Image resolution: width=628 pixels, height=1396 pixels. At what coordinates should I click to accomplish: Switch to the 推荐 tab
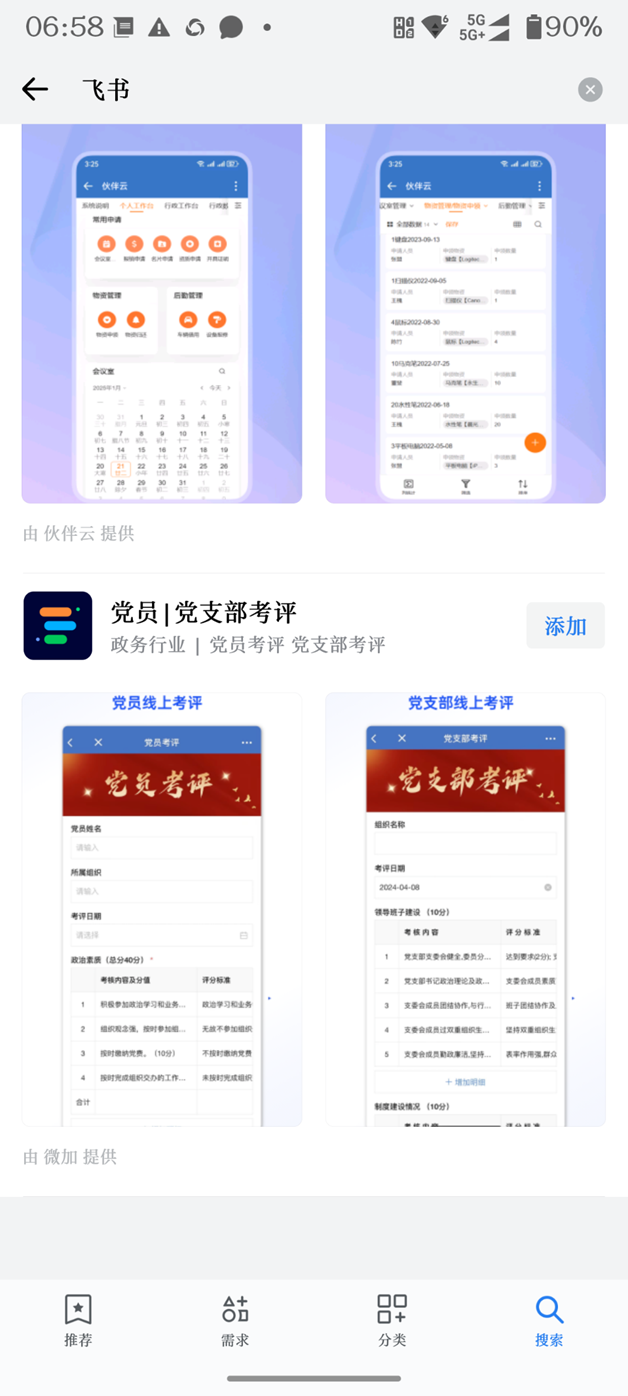(x=78, y=1320)
